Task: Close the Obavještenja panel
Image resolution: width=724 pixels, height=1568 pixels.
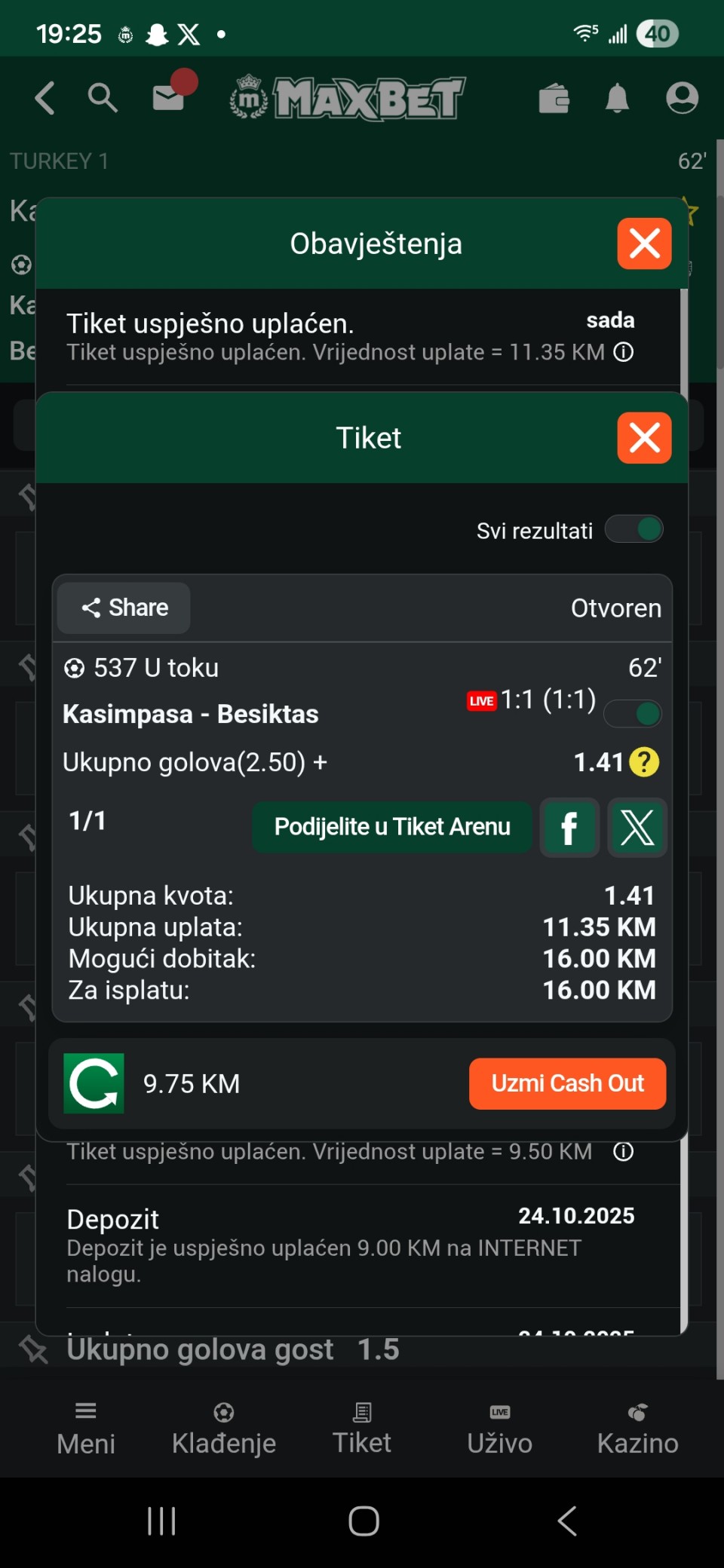Action: tap(644, 243)
